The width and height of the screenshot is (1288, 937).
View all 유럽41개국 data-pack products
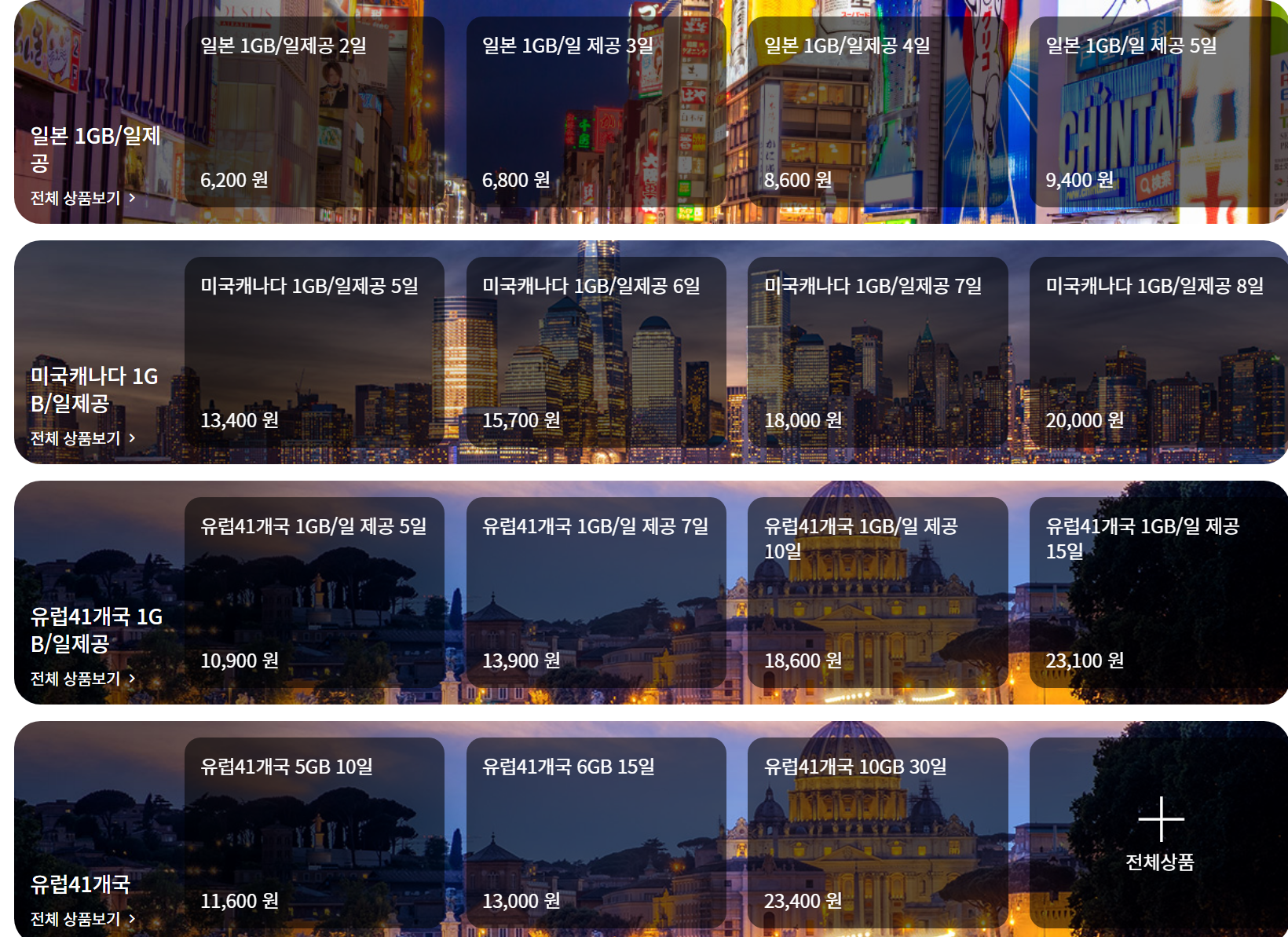pyautogui.click(x=82, y=919)
